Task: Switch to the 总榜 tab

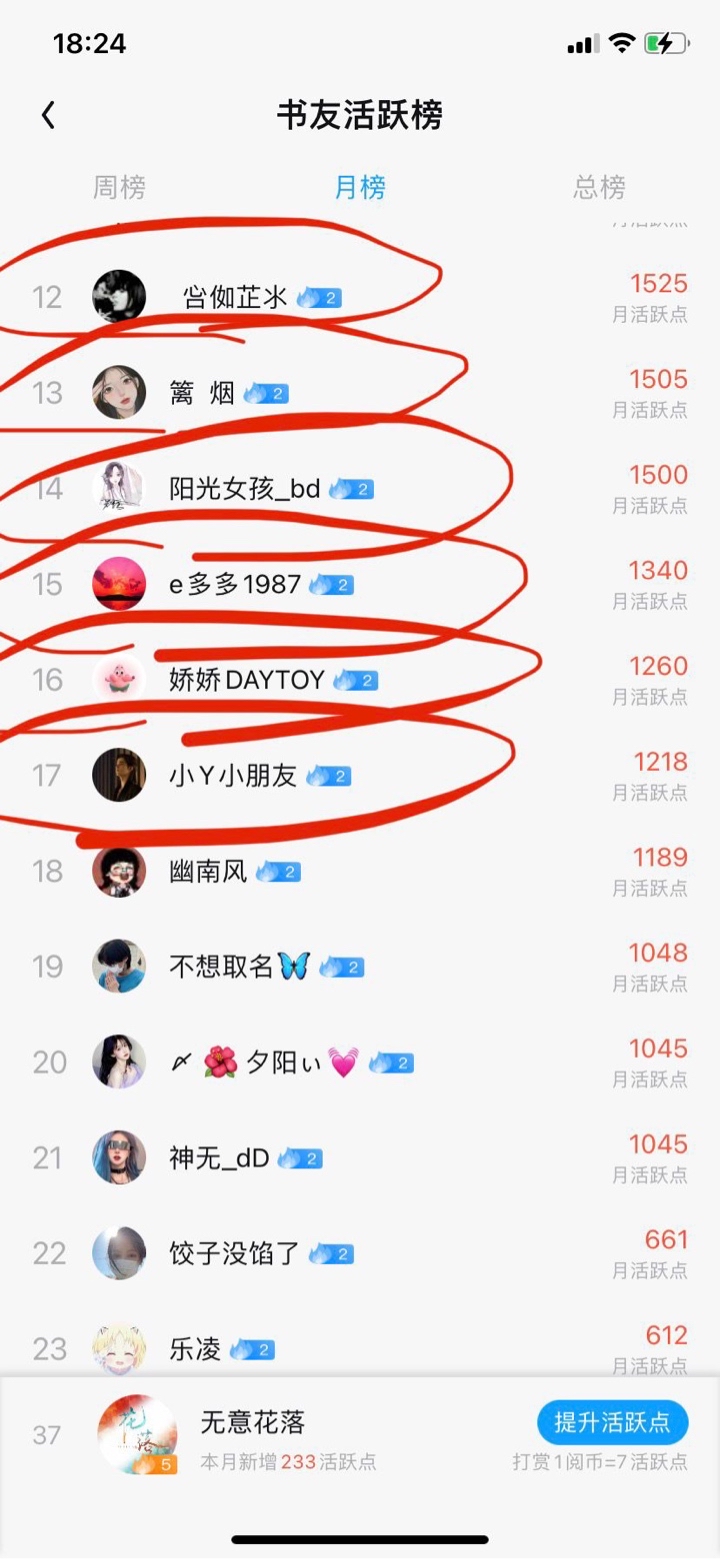Action: pos(599,187)
